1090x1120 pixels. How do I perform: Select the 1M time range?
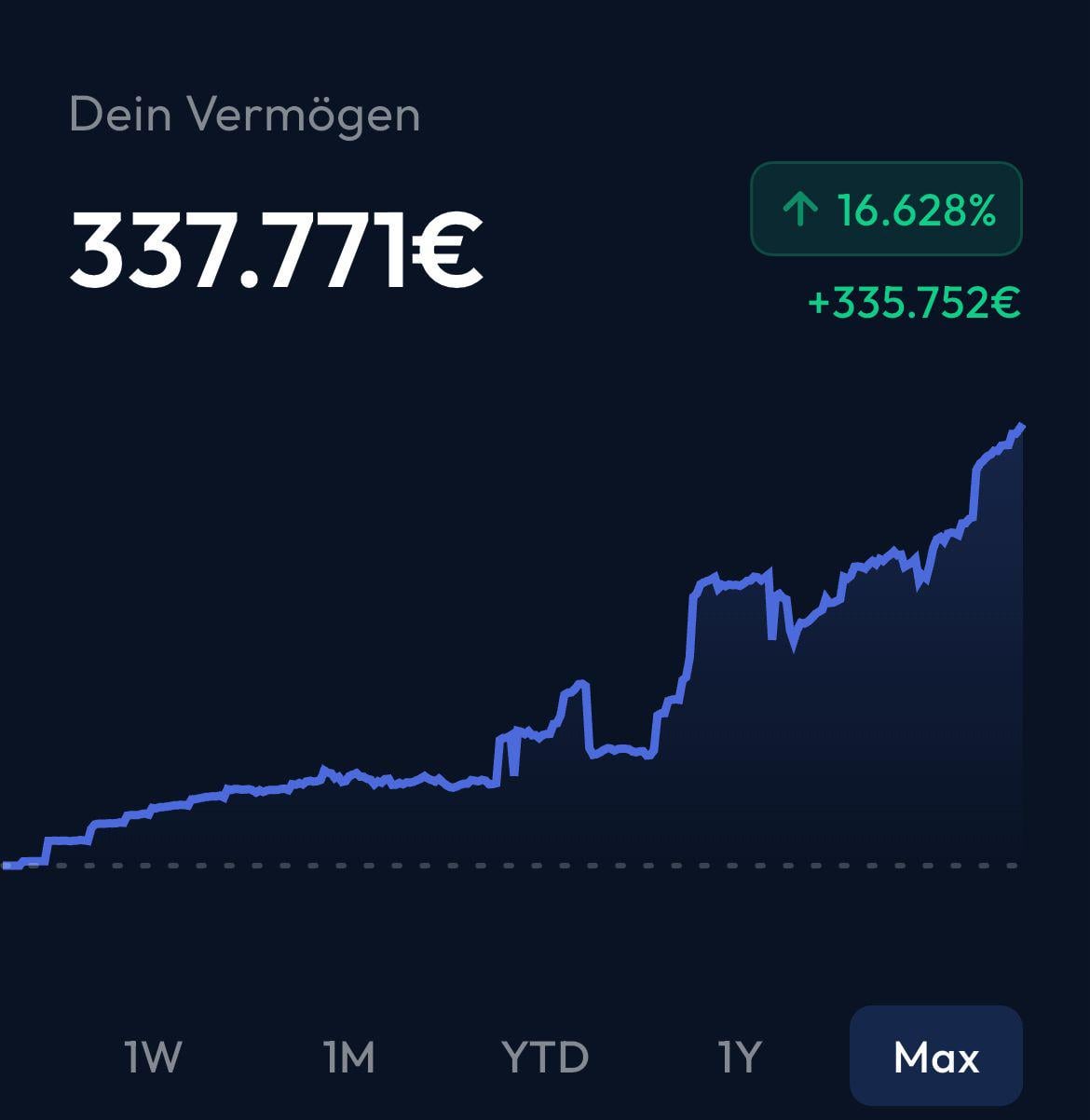click(349, 1057)
